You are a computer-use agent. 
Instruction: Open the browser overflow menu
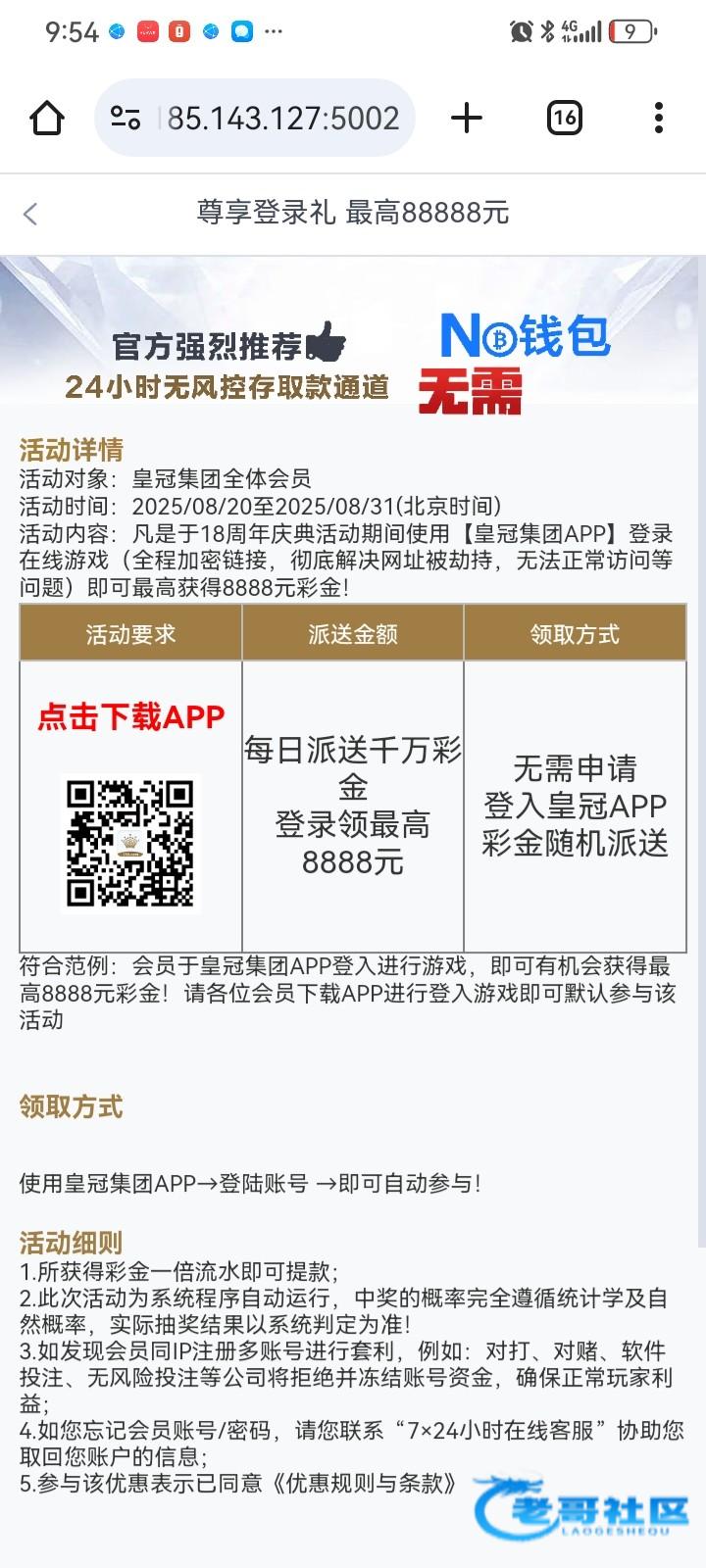[x=658, y=119]
